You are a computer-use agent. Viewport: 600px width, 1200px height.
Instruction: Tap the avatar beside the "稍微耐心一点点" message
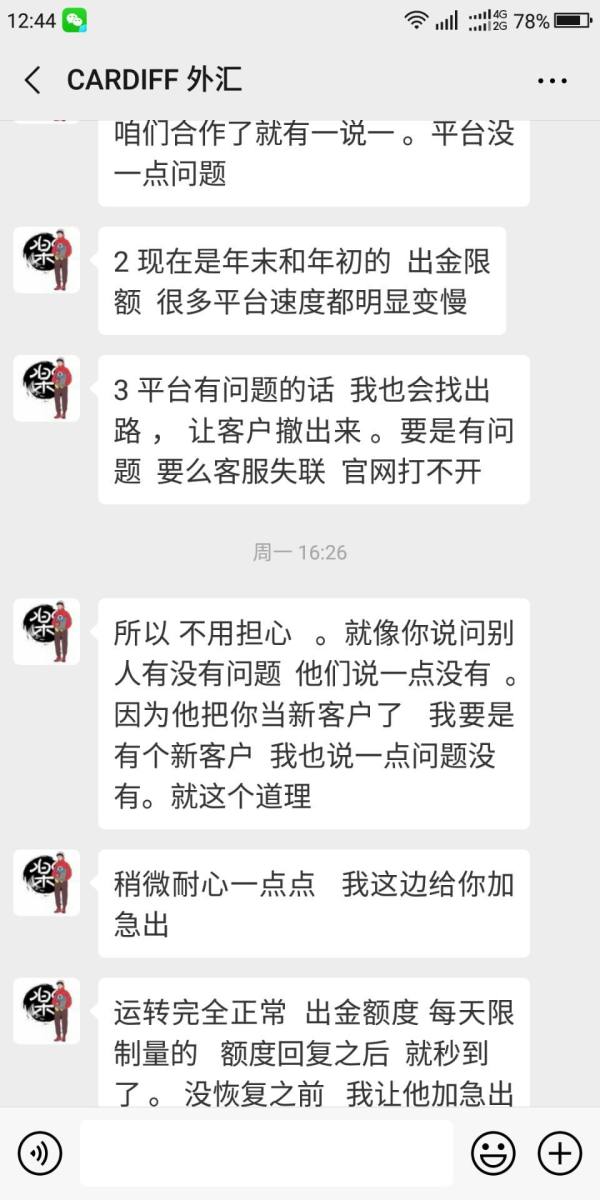tap(46, 883)
